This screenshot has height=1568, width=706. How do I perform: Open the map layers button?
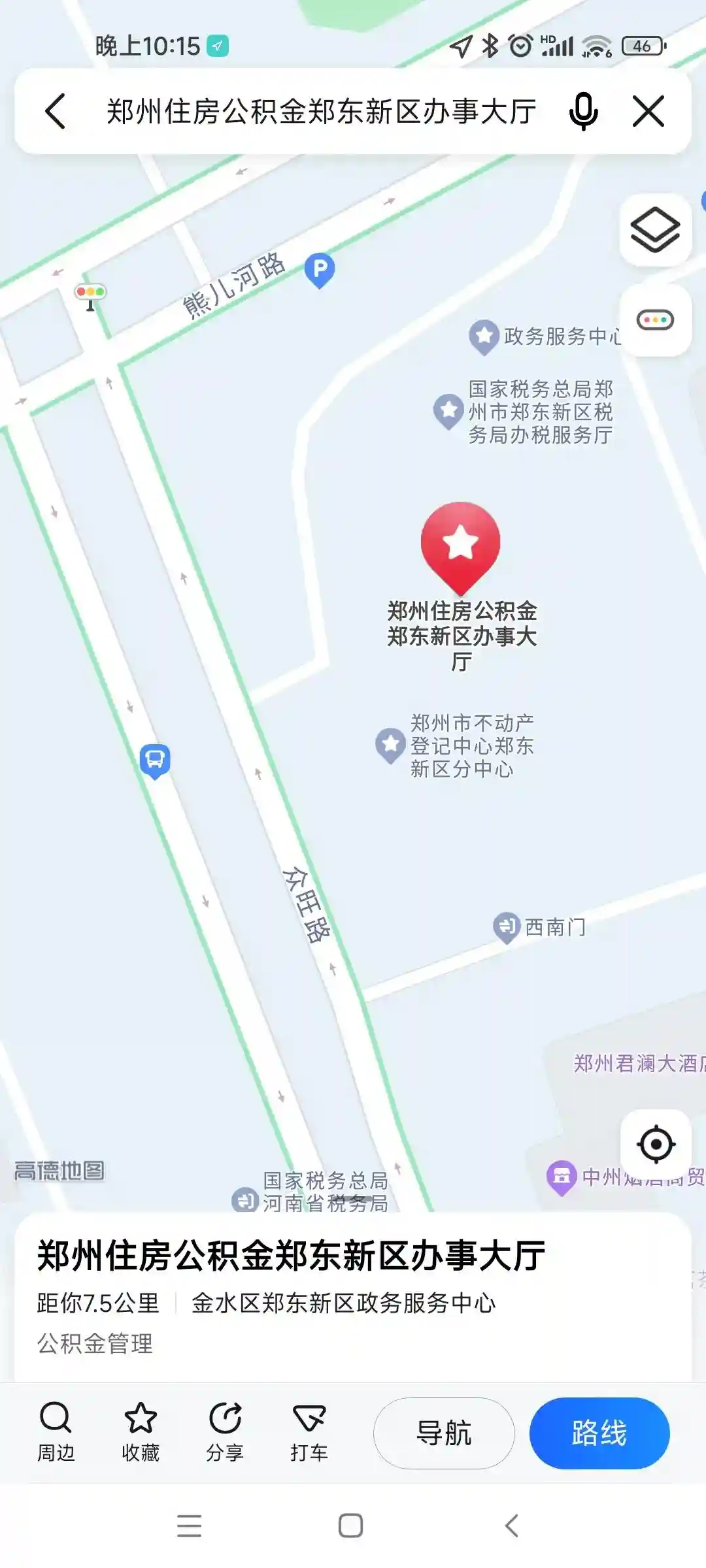[x=655, y=230]
